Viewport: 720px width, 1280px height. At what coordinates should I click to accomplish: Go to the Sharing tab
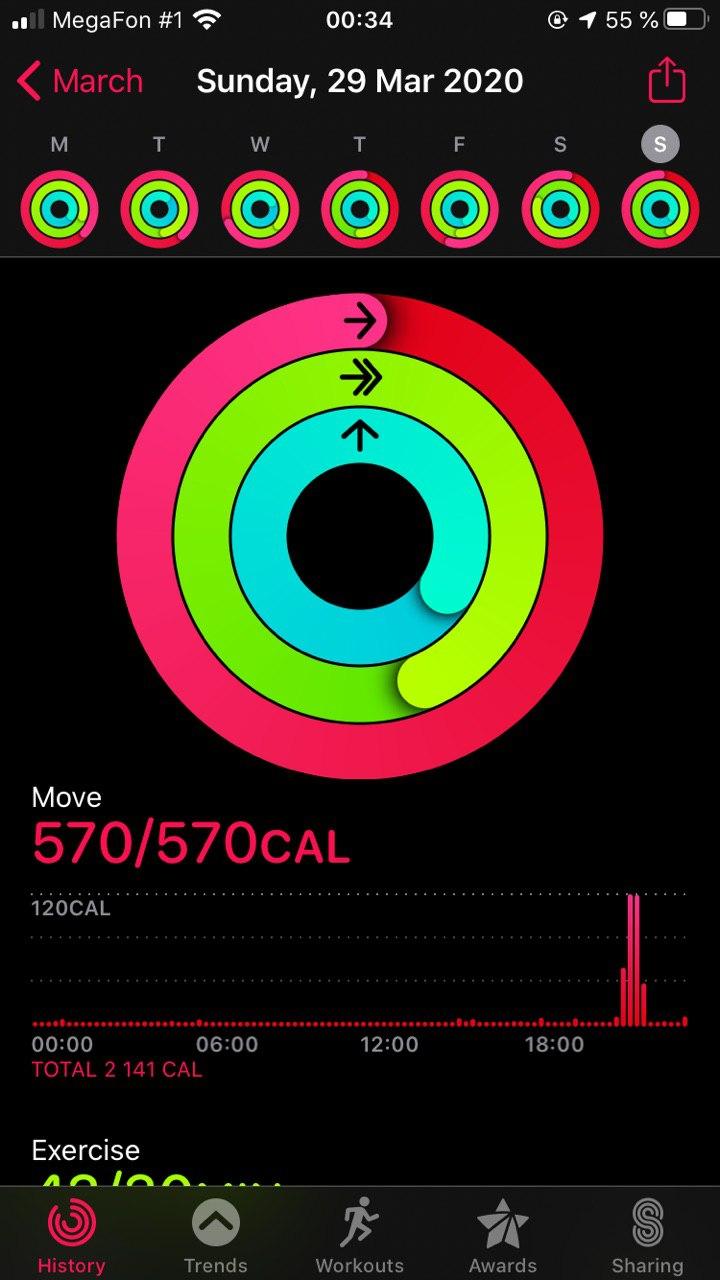648,1235
